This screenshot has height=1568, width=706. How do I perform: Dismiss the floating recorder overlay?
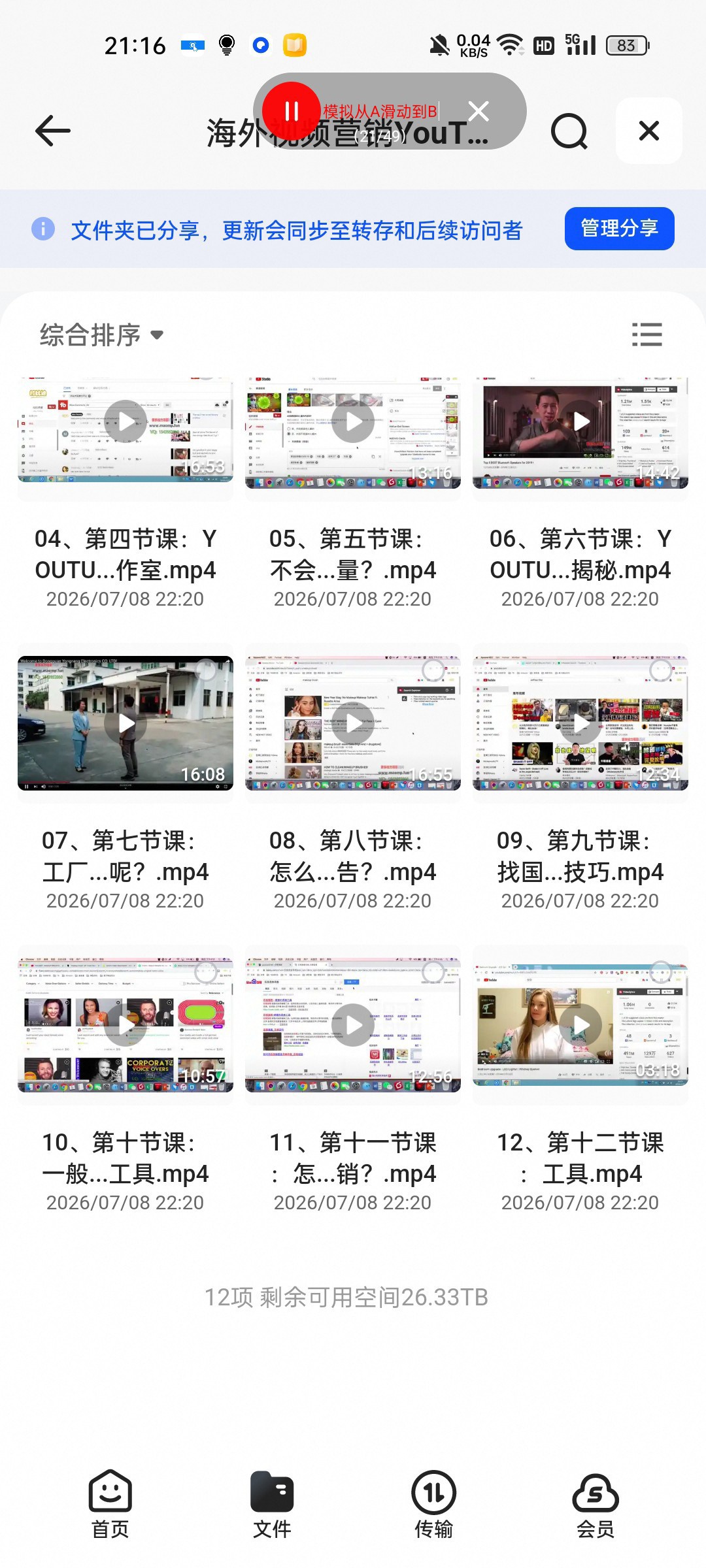479,111
